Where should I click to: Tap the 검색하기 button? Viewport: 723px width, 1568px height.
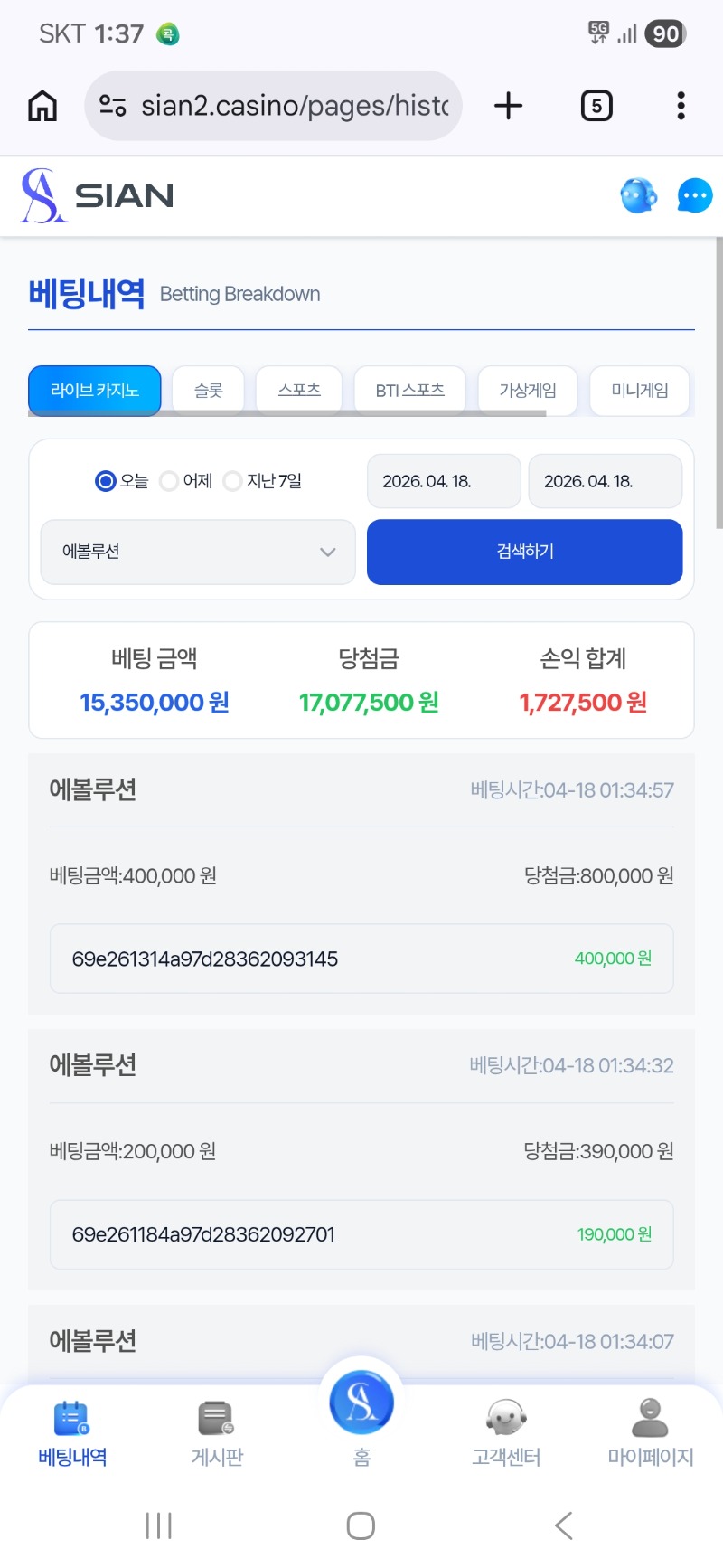coord(524,552)
